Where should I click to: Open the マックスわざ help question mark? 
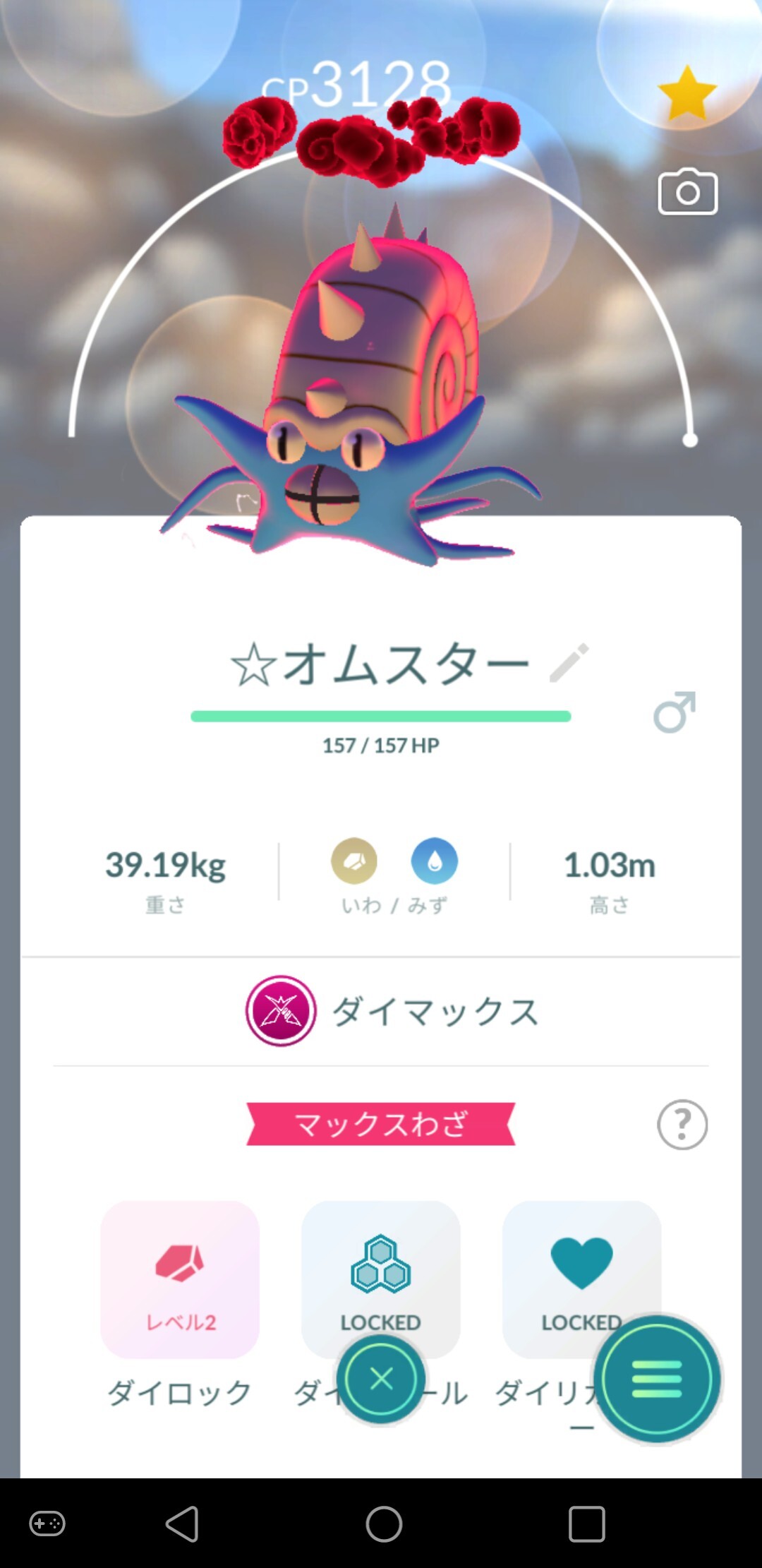pos(682,1124)
